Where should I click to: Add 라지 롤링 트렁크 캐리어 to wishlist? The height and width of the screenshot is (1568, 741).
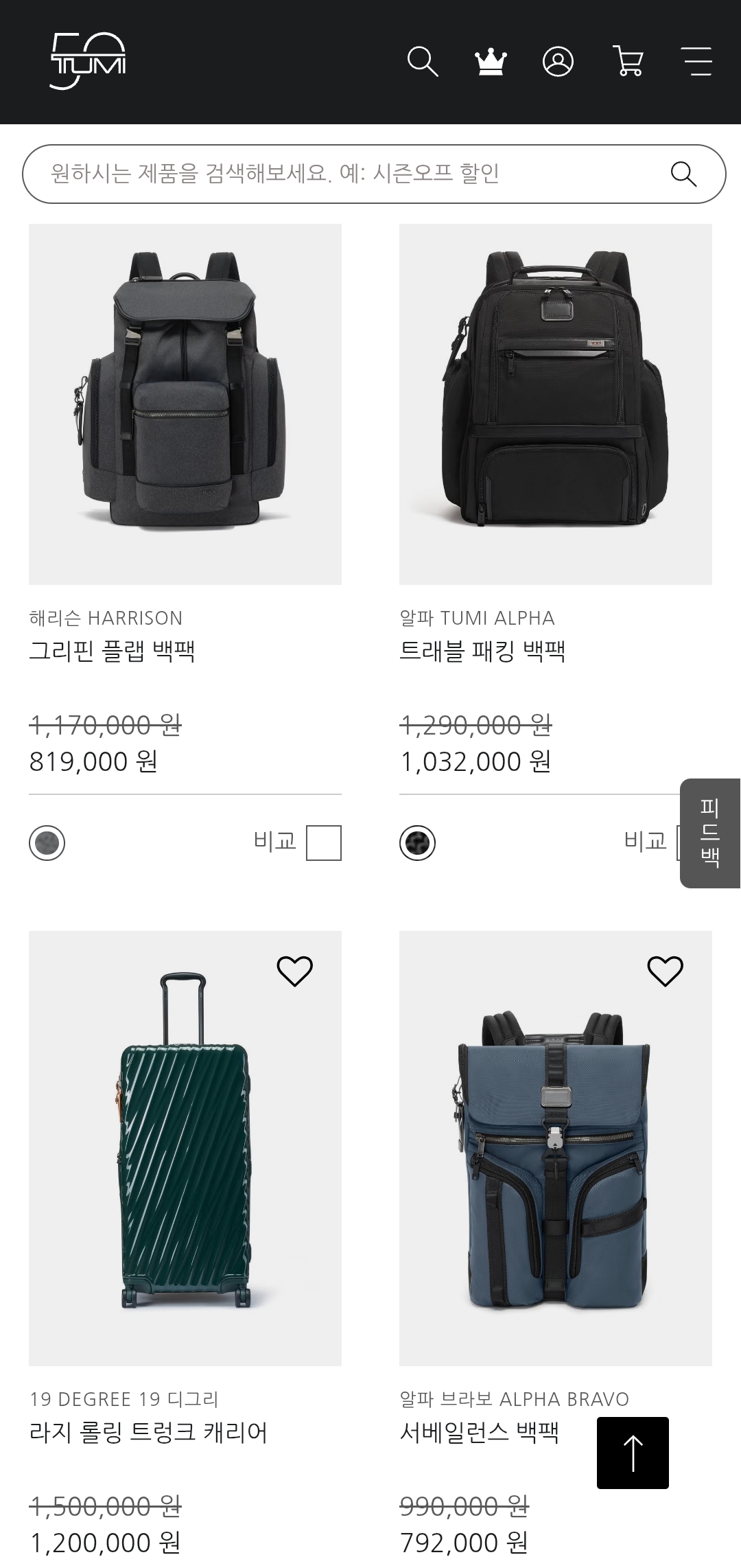point(295,971)
